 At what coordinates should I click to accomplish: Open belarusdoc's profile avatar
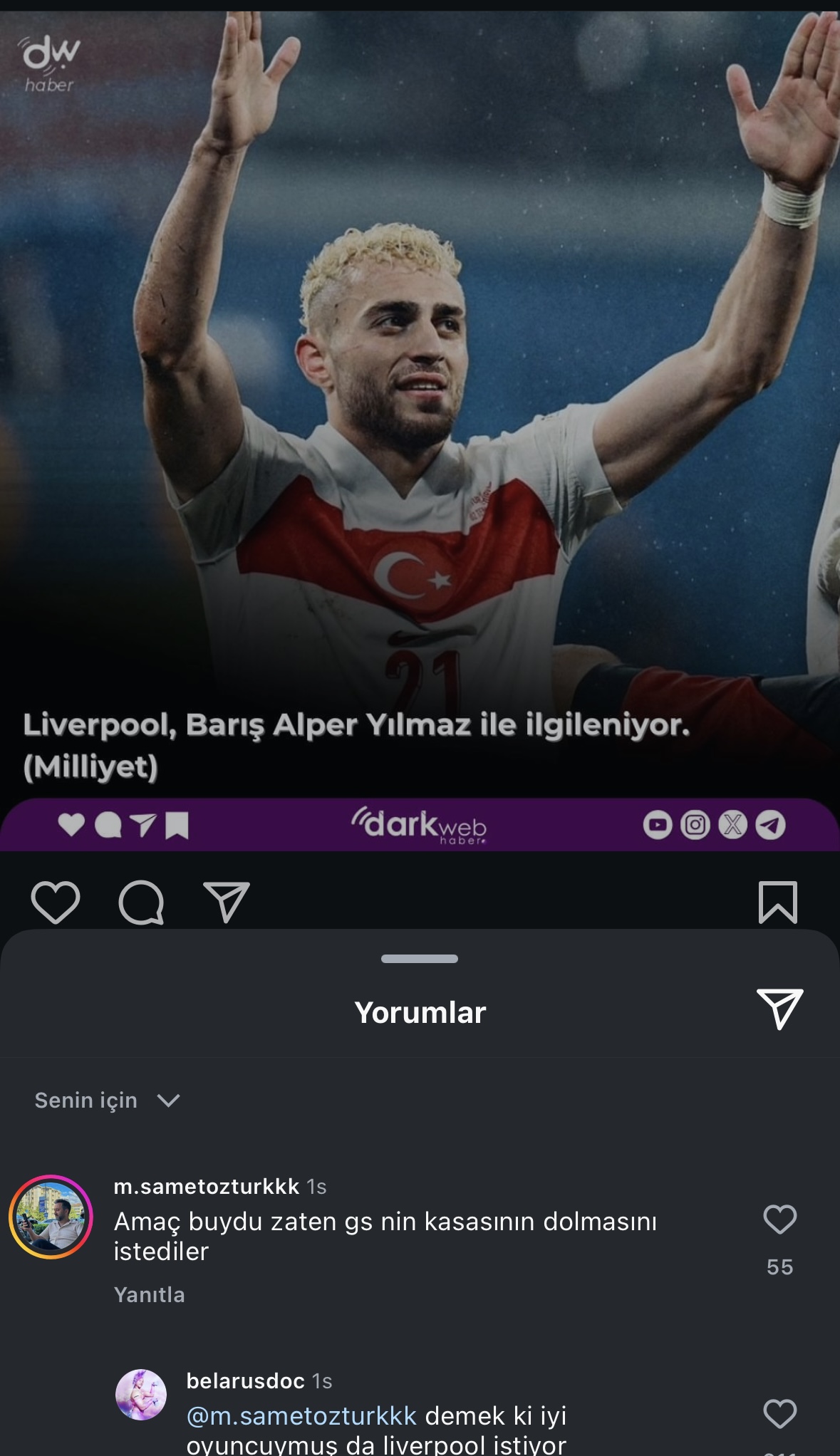[x=141, y=1395]
